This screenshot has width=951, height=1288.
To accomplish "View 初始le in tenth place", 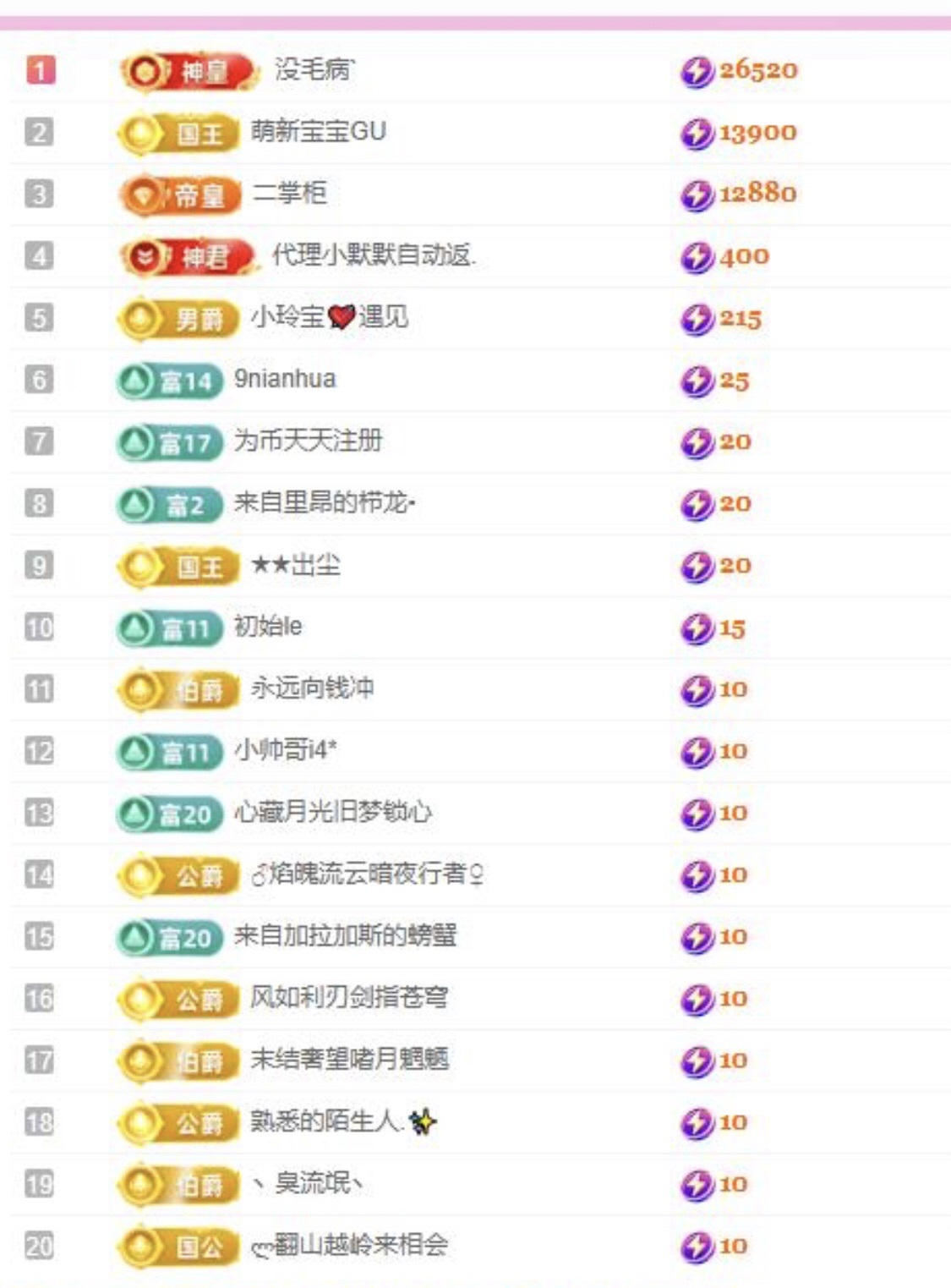I will coord(268,627).
